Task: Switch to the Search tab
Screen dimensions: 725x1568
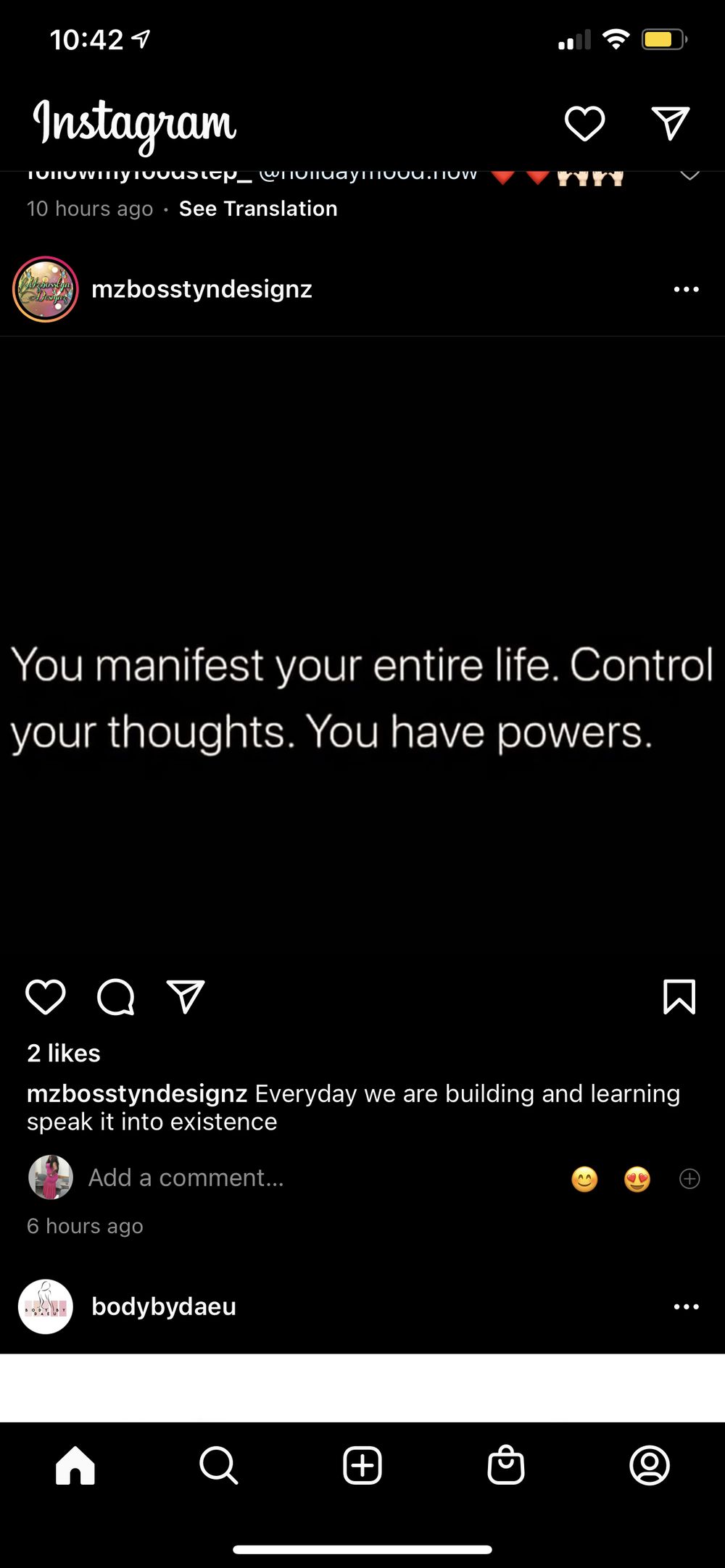Action: click(218, 1465)
